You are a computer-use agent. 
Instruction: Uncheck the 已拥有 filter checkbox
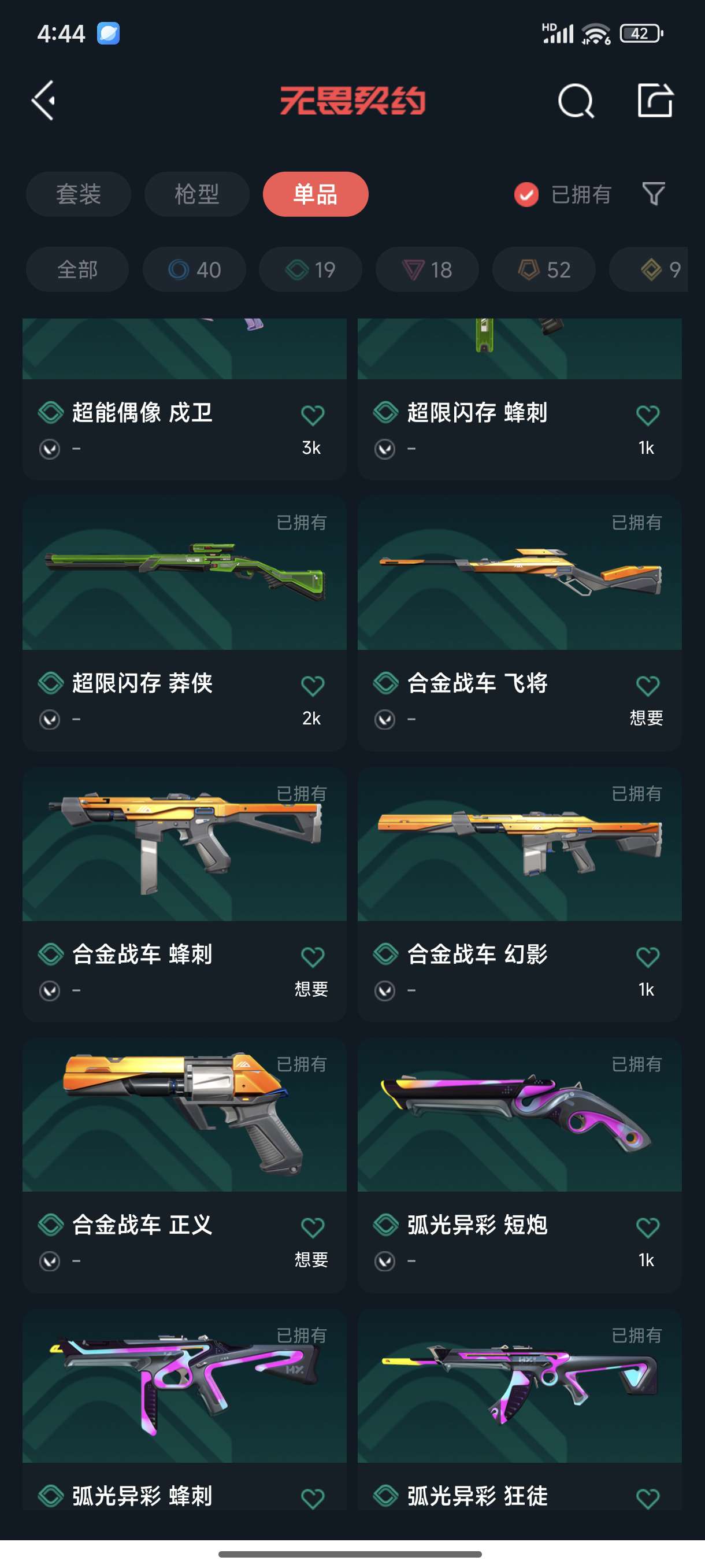point(526,195)
